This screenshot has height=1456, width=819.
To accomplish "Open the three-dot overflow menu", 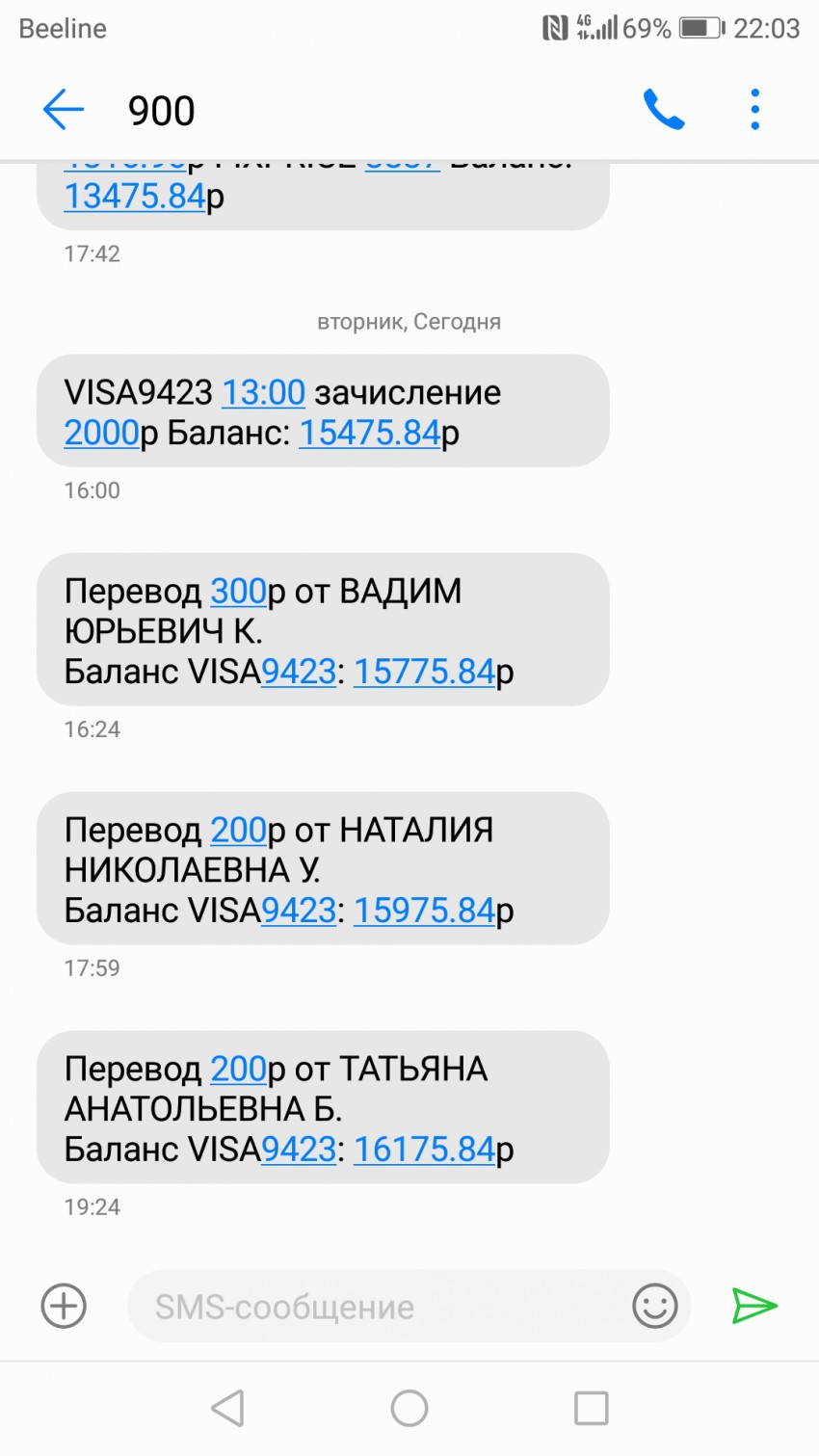I will click(754, 110).
